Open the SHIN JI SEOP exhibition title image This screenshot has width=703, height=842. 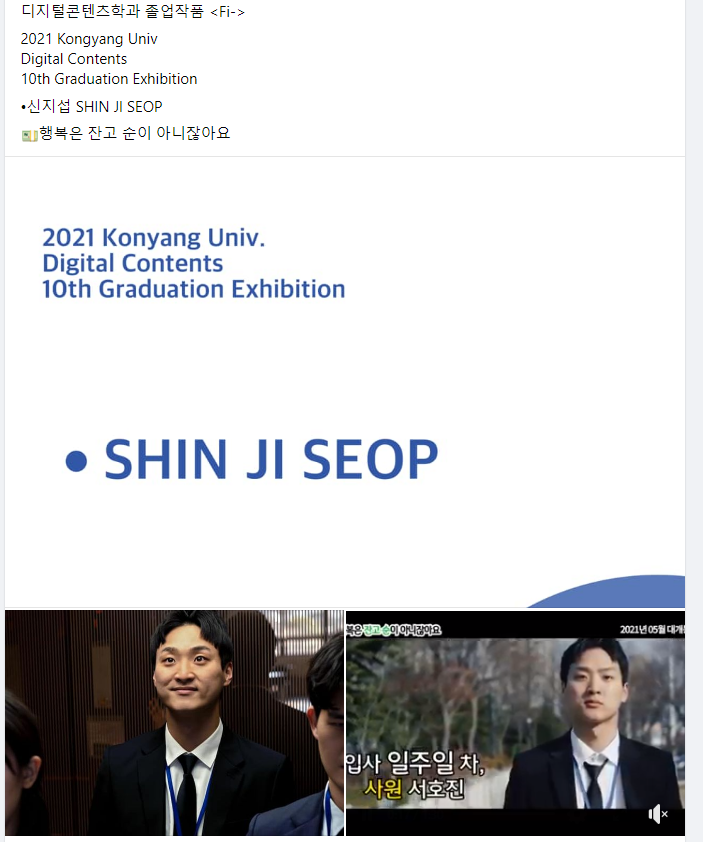point(344,382)
